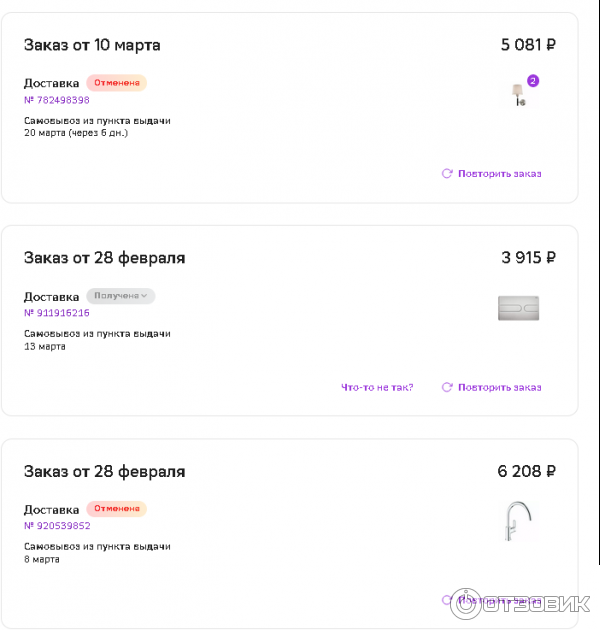Open order number 782498398
Viewport: 600px width, 630px height.
coord(57,100)
